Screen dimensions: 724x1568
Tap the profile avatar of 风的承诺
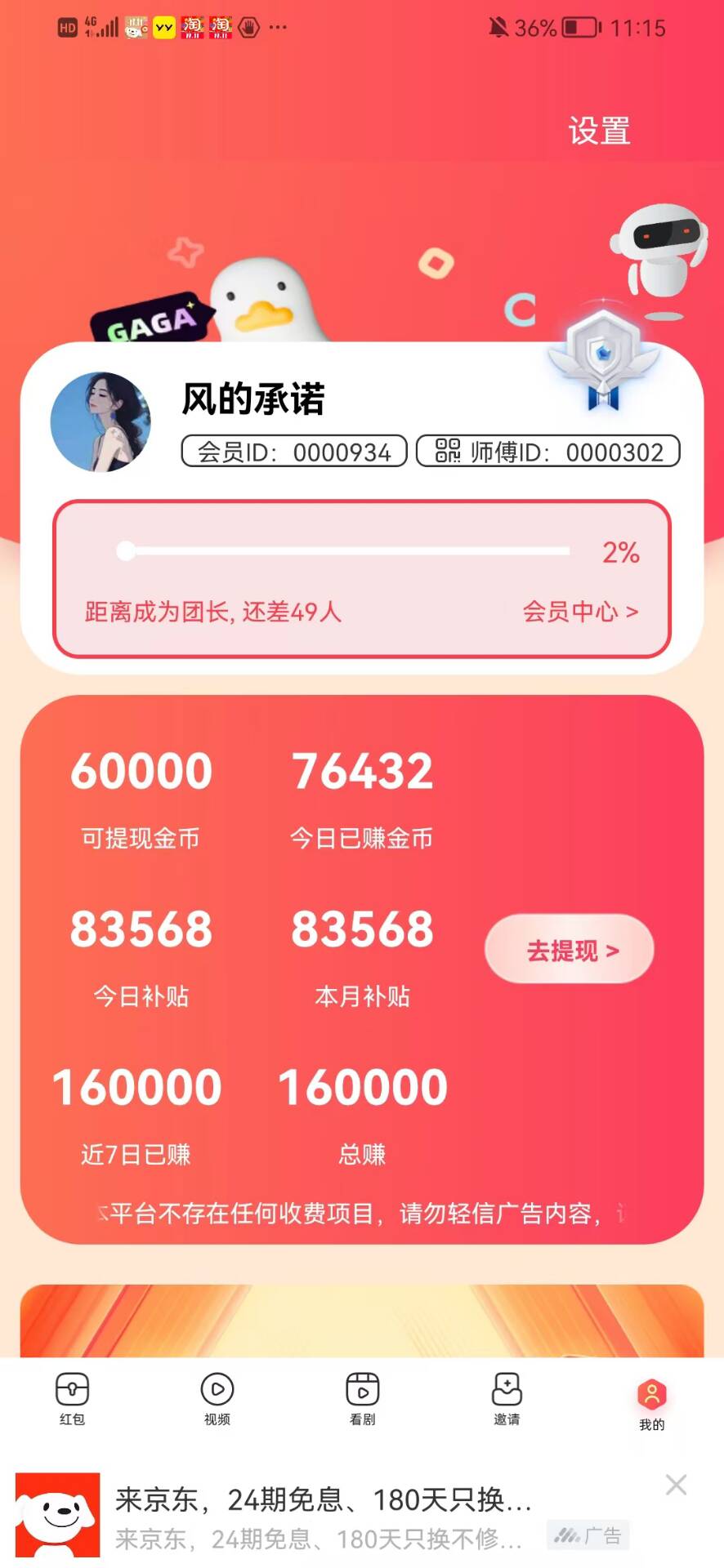101,421
